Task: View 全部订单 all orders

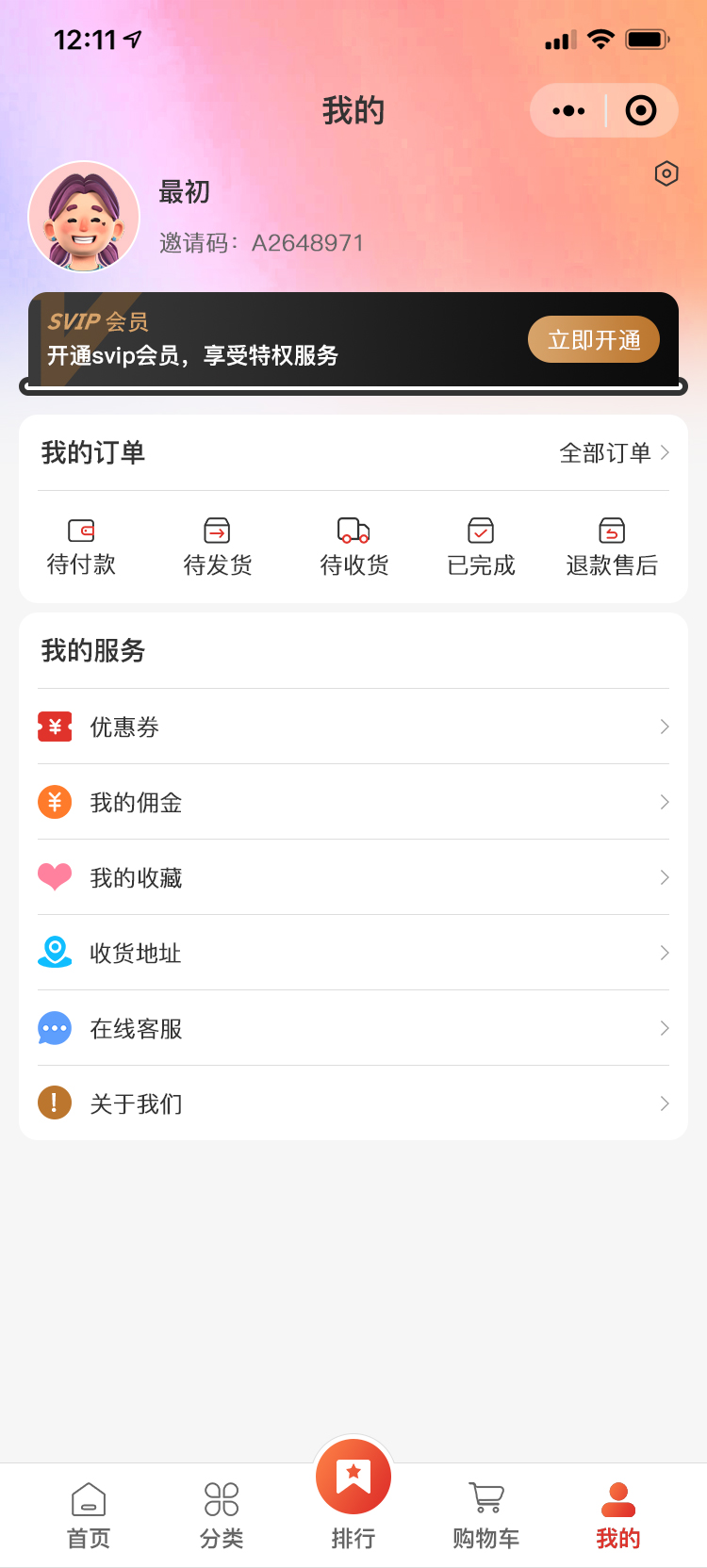Action: pos(615,453)
